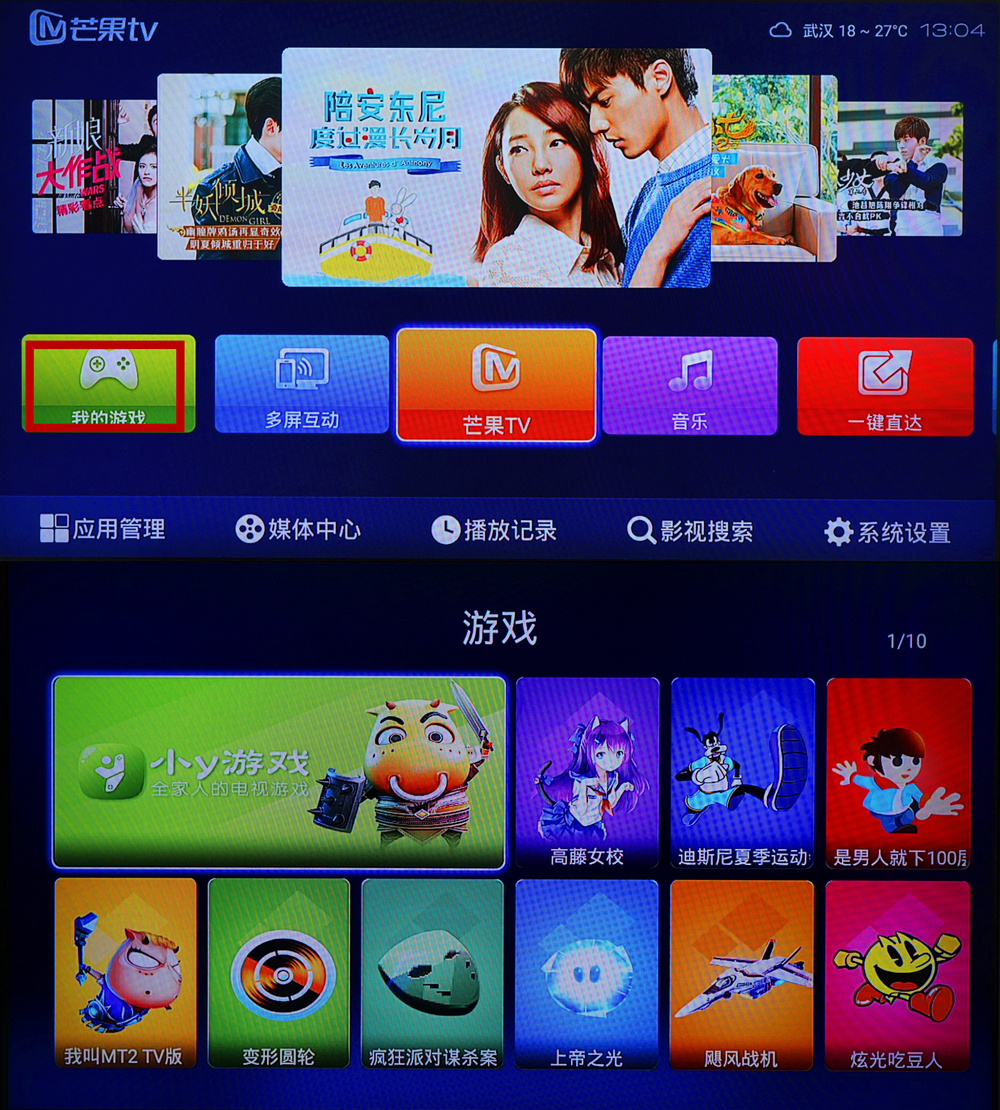The image size is (1000, 1110).
Task: Launch the 芒果TV tile
Action: click(496, 385)
